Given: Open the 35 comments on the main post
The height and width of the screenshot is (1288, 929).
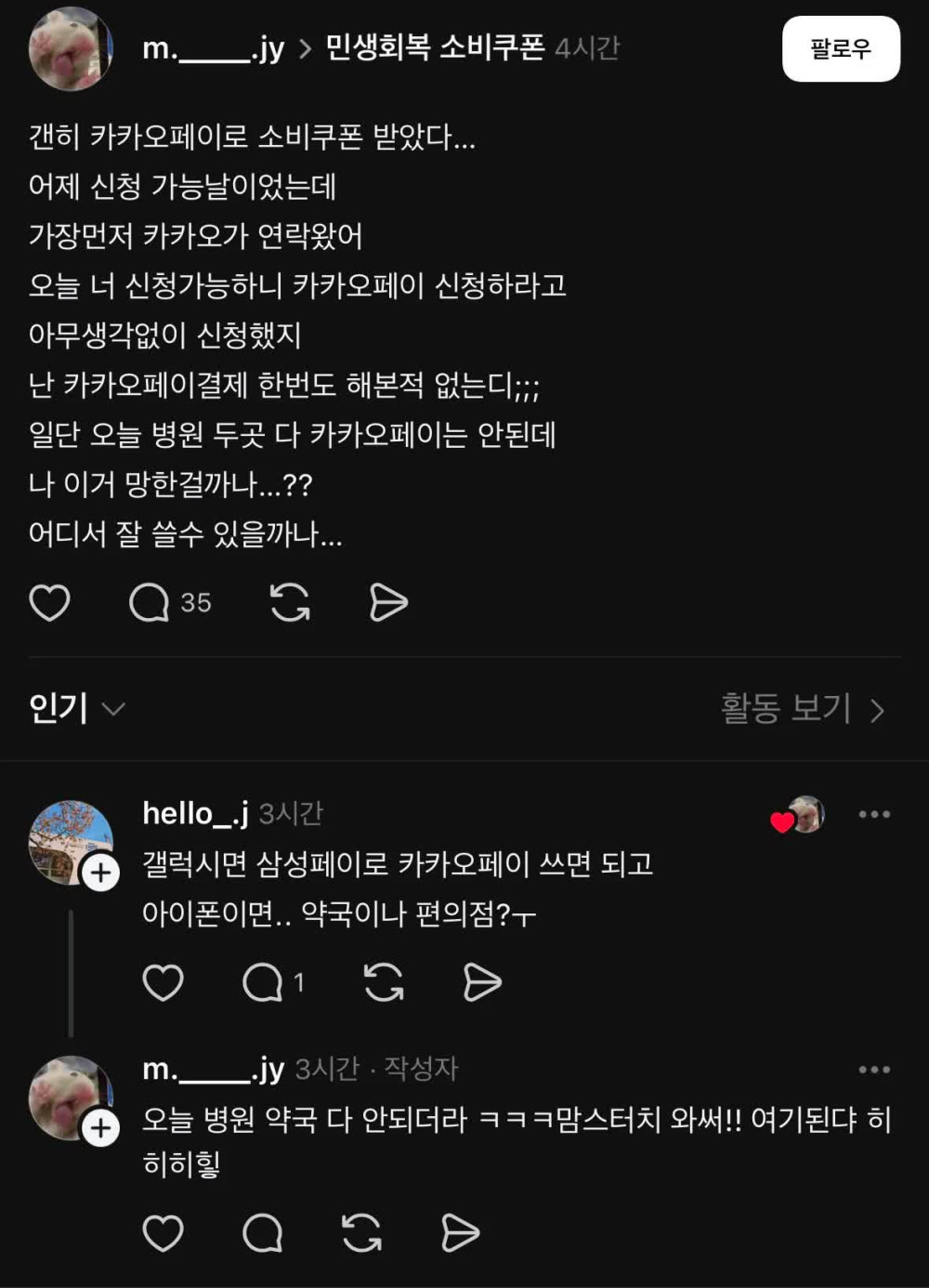Looking at the screenshot, I should coord(169,602).
